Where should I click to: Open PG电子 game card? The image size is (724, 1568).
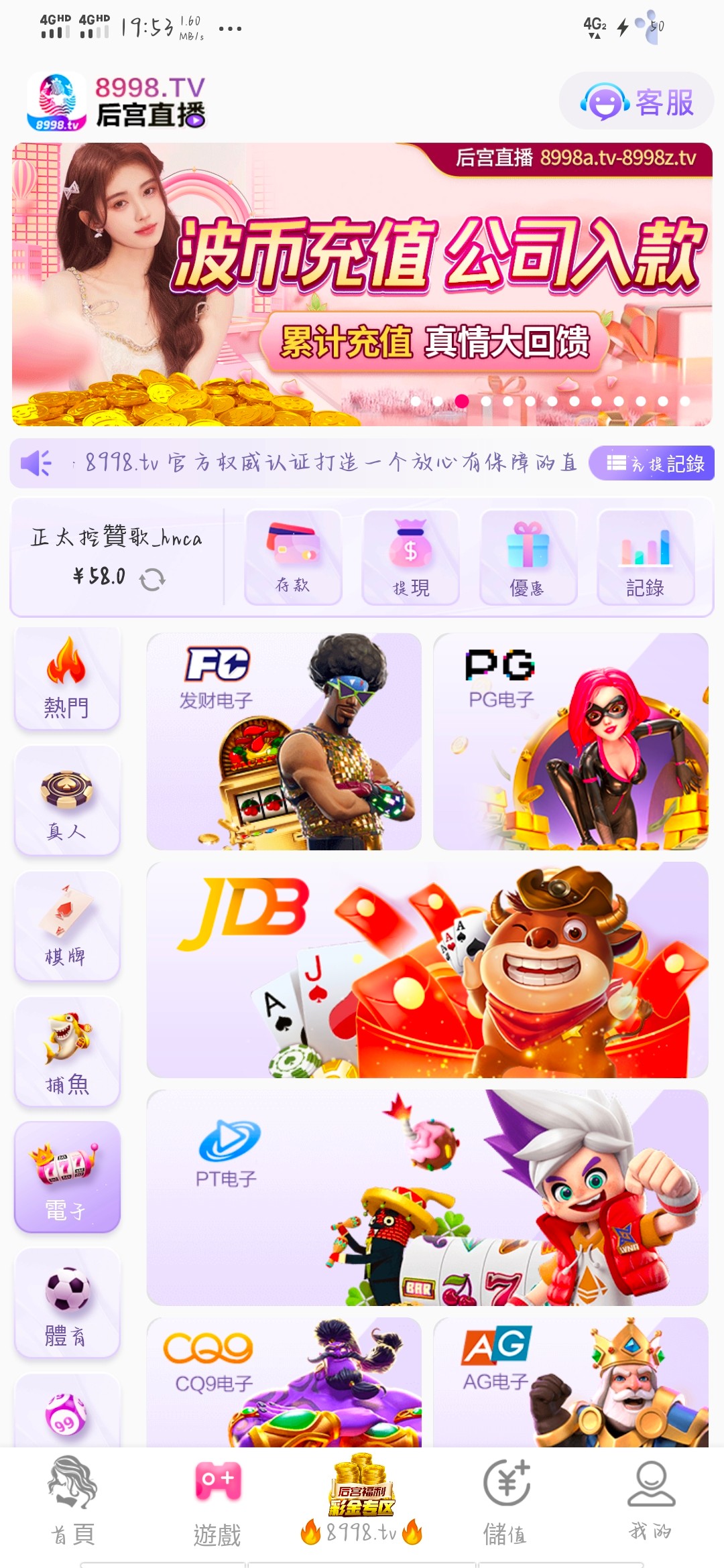570,742
